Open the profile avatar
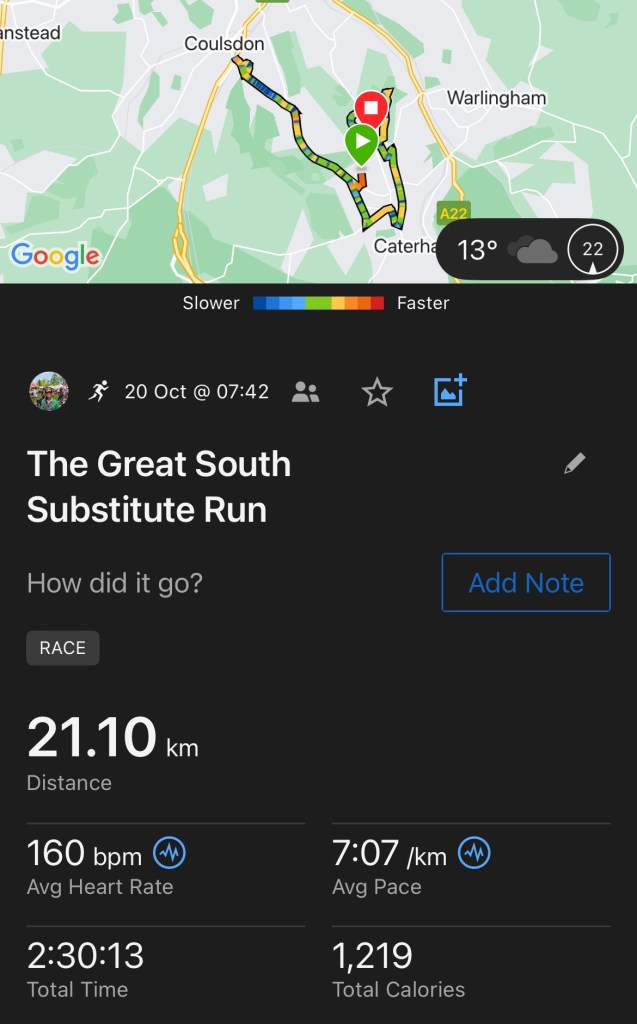This screenshot has height=1024, width=637. click(x=49, y=391)
